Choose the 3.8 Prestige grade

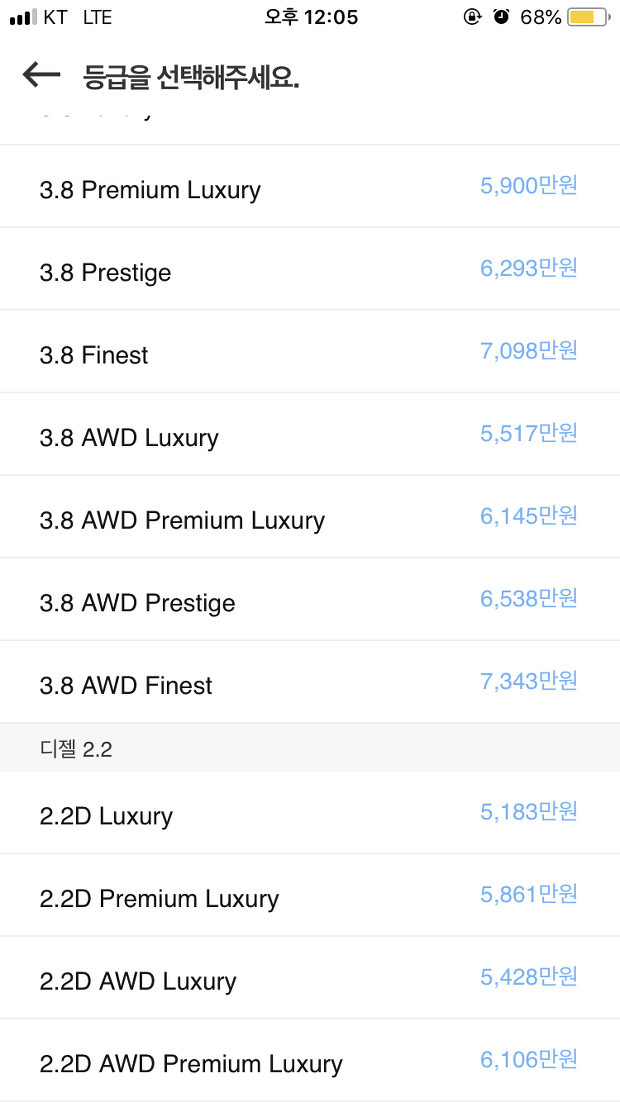[310, 268]
